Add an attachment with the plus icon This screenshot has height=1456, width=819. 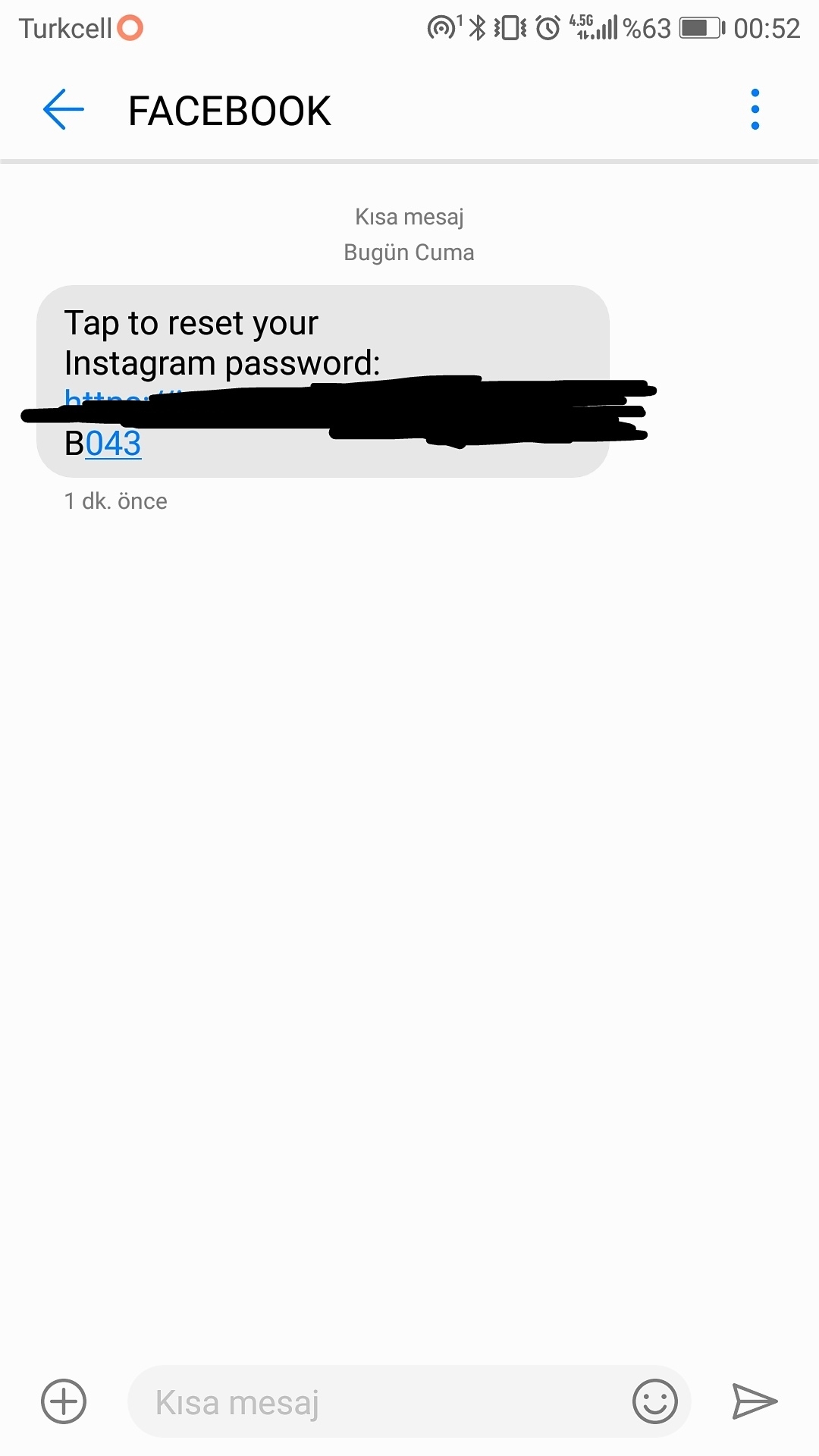(64, 1401)
